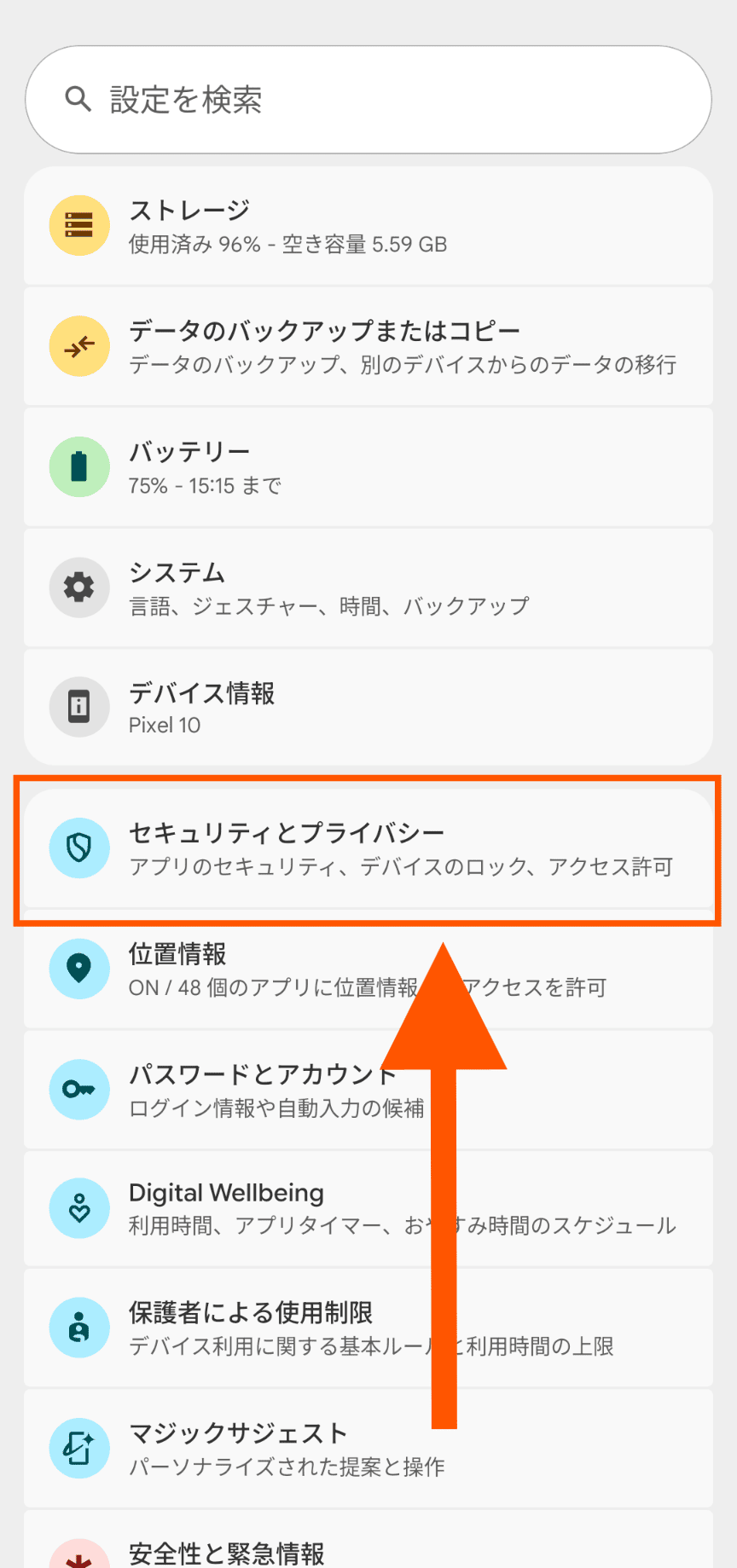Select セキュリティとプライバシー
737x1568 pixels.
click(367, 848)
